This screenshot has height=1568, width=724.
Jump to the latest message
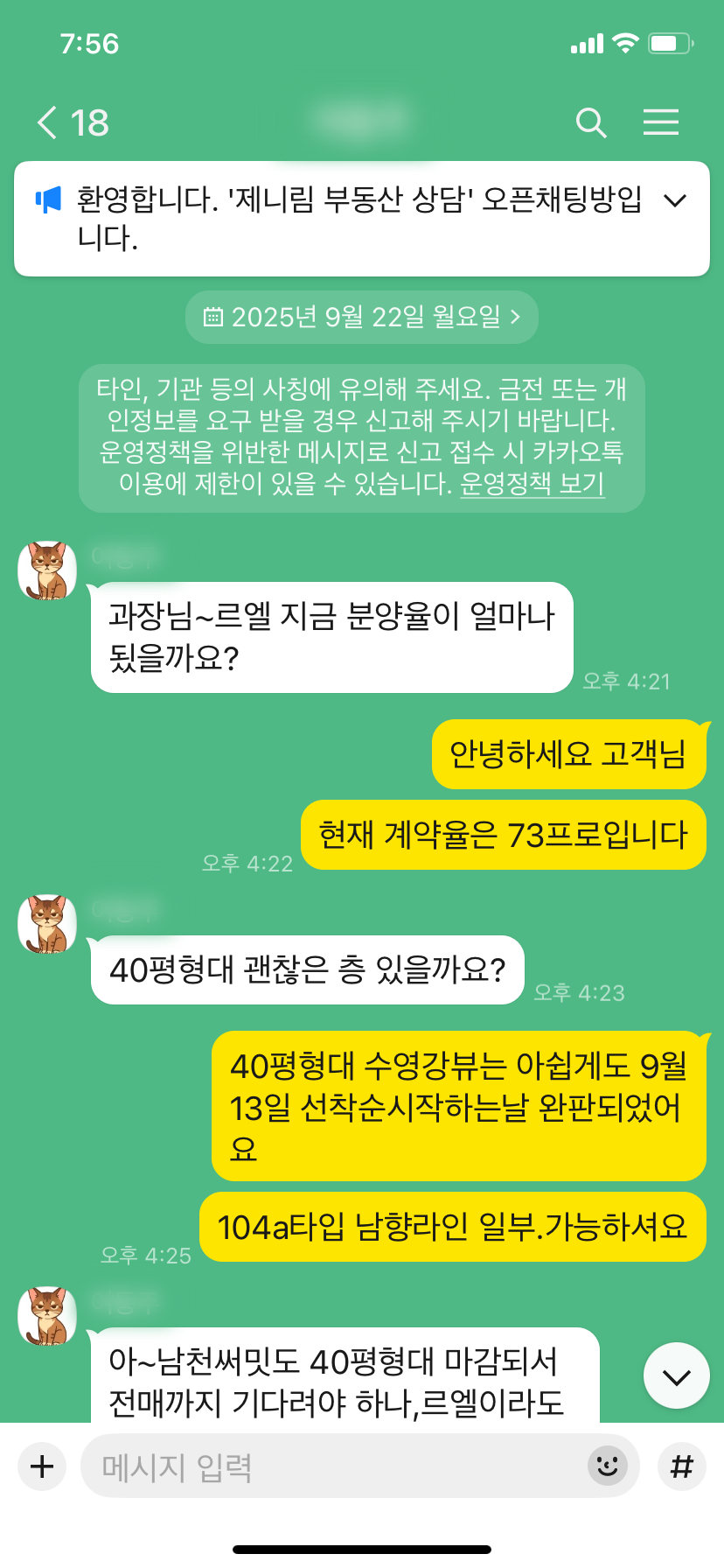[676, 1376]
